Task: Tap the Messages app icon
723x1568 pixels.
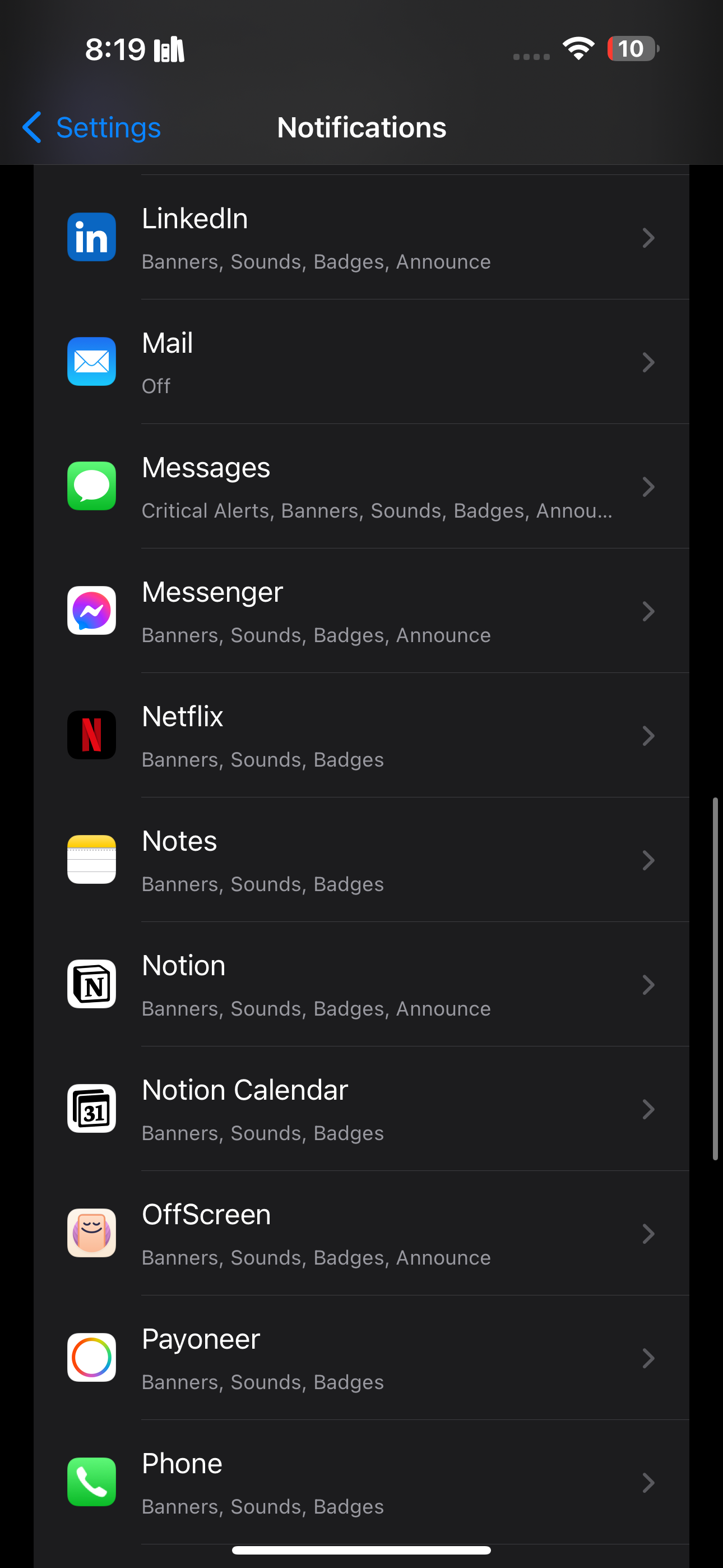Action: (91, 486)
